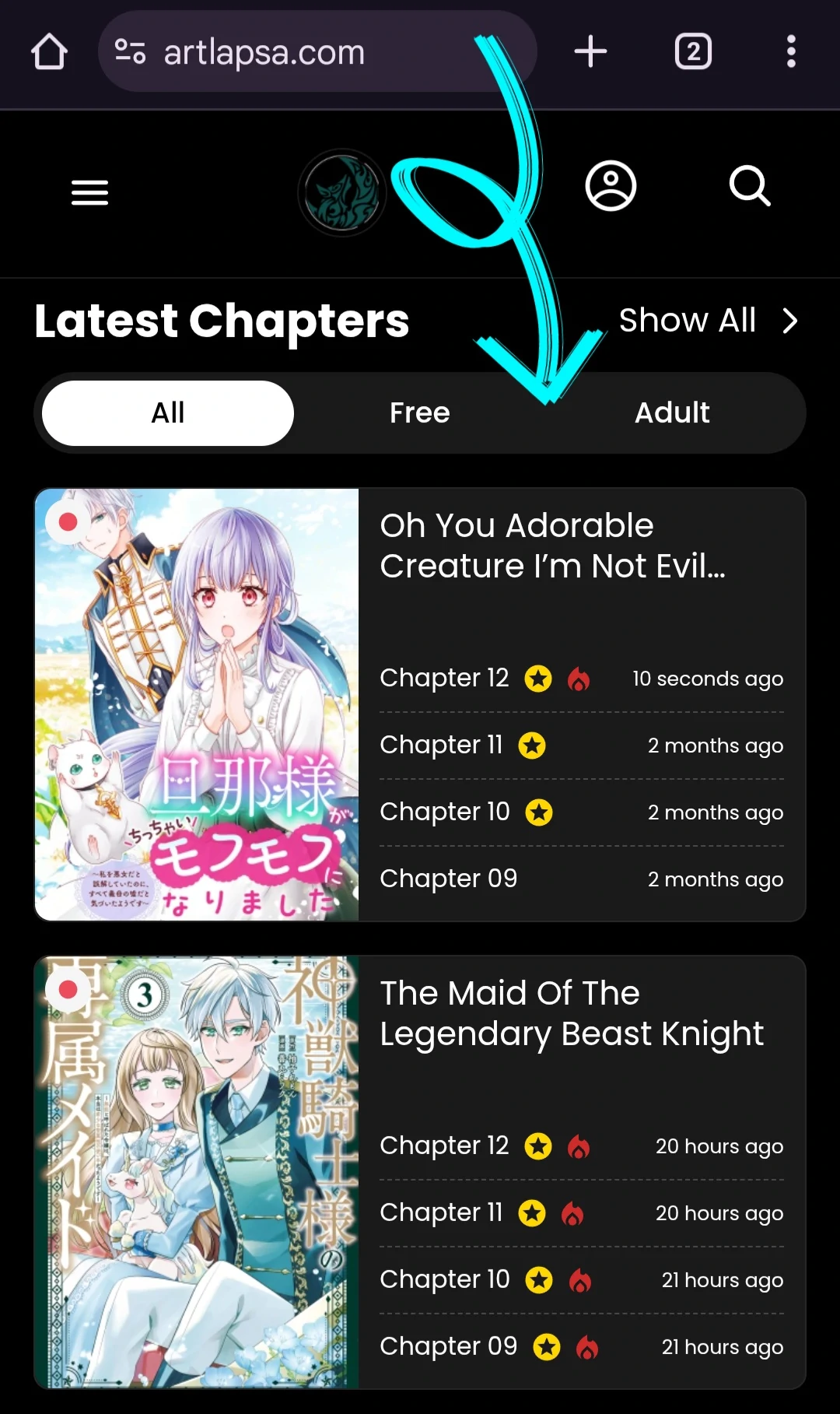
Task: Show all latest chapters
Action: click(708, 321)
